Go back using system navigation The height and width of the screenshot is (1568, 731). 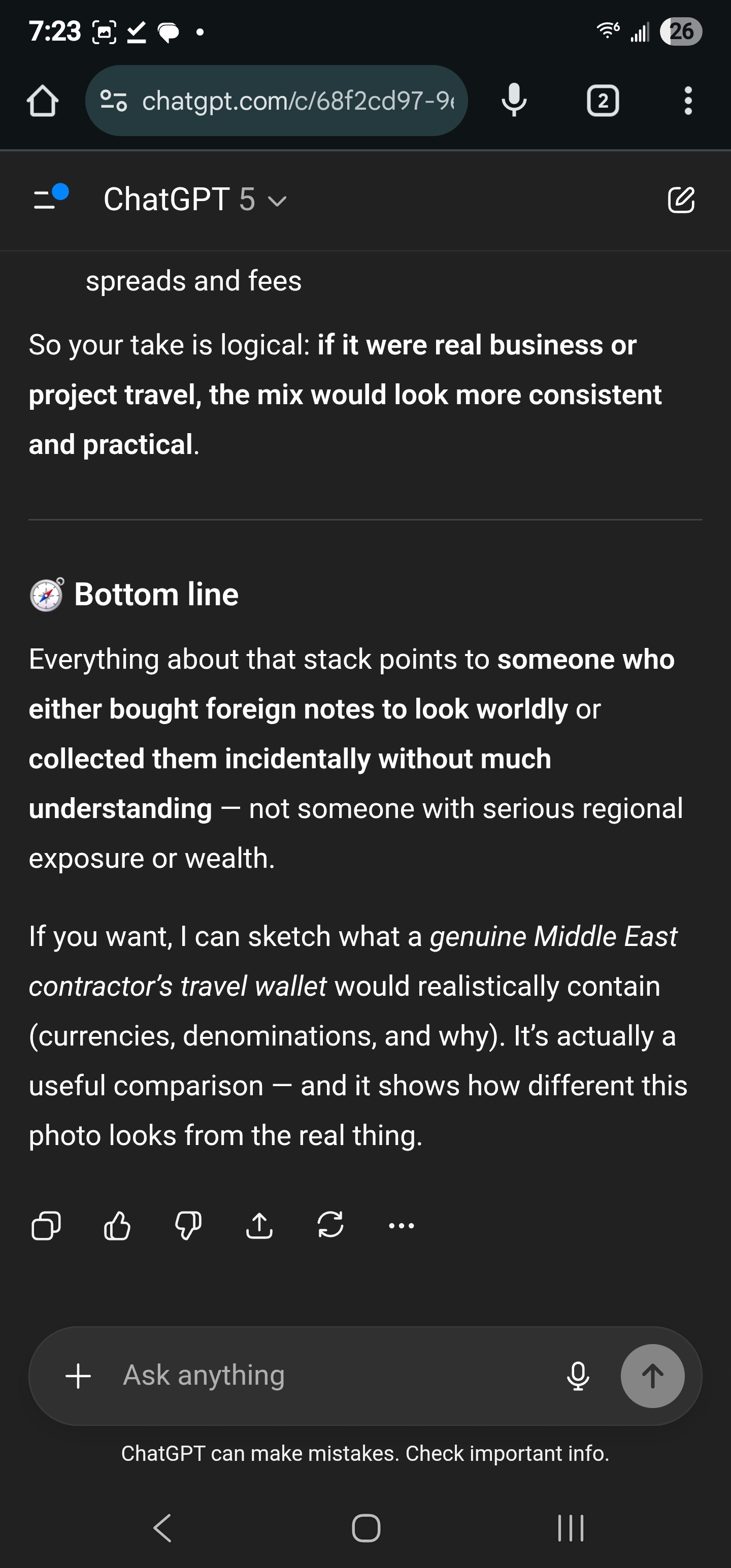pyautogui.click(x=162, y=1528)
